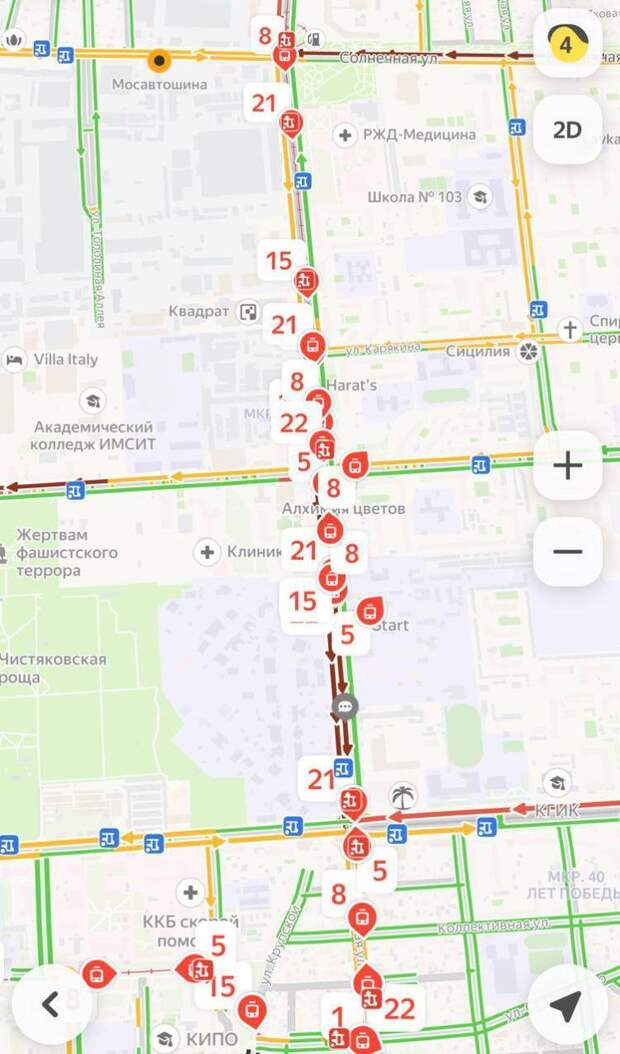
Task: Switch the map to 2D view
Action: pyautogui.click(x=567, y=130)
